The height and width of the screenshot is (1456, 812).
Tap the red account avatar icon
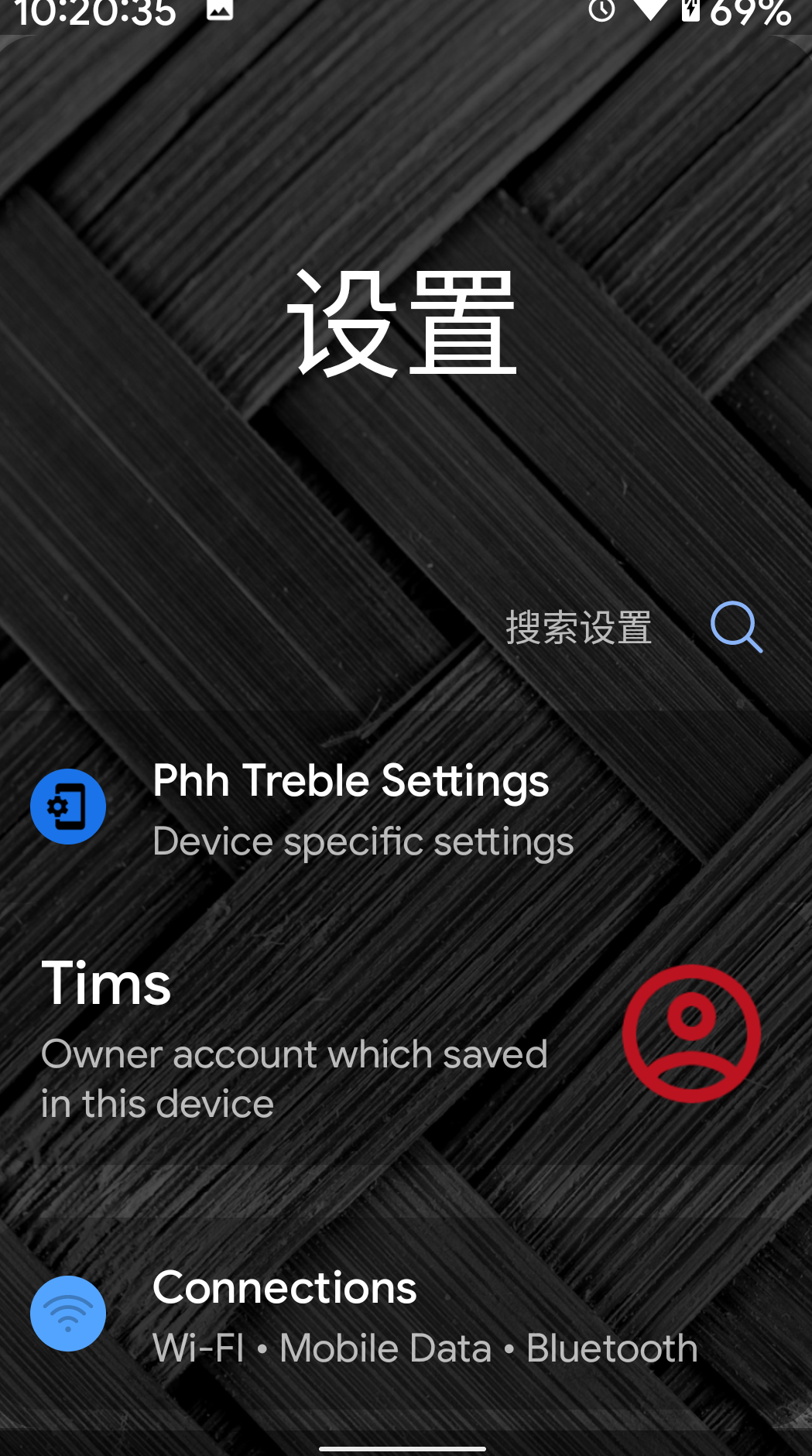(x=691, y=1033)
